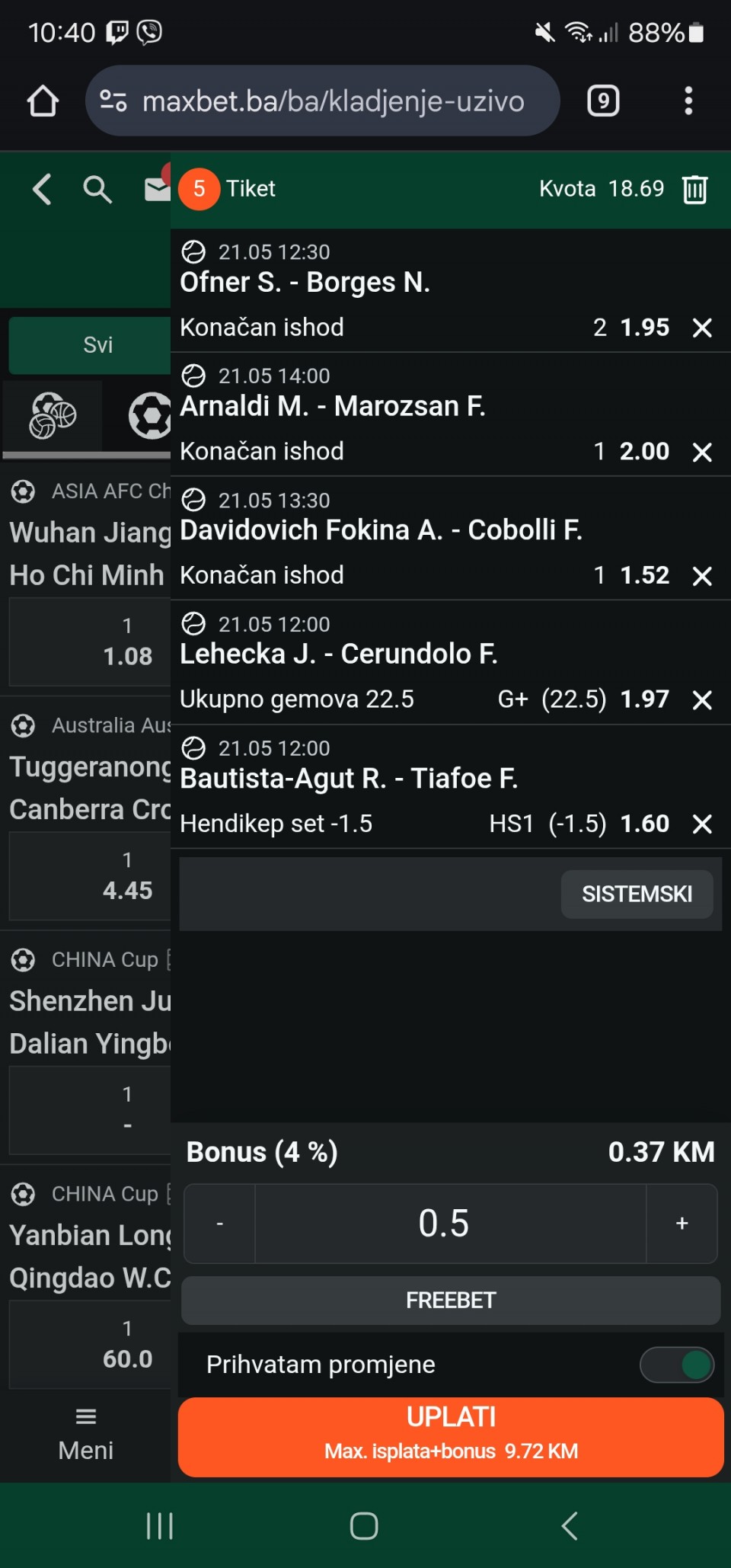Switch to SISTEMSKI ticket type
731x1568 pixels.
[x=637, y=894]
